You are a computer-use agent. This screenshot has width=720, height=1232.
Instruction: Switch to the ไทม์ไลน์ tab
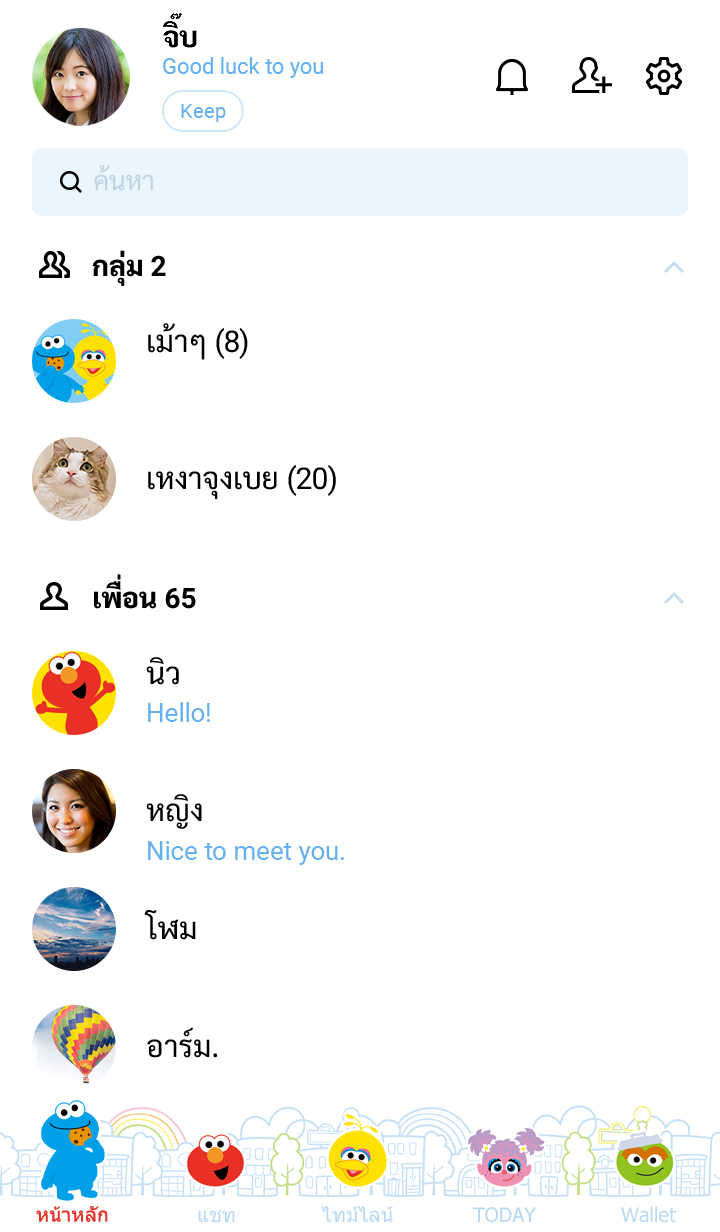click(x=357, y=1178)
